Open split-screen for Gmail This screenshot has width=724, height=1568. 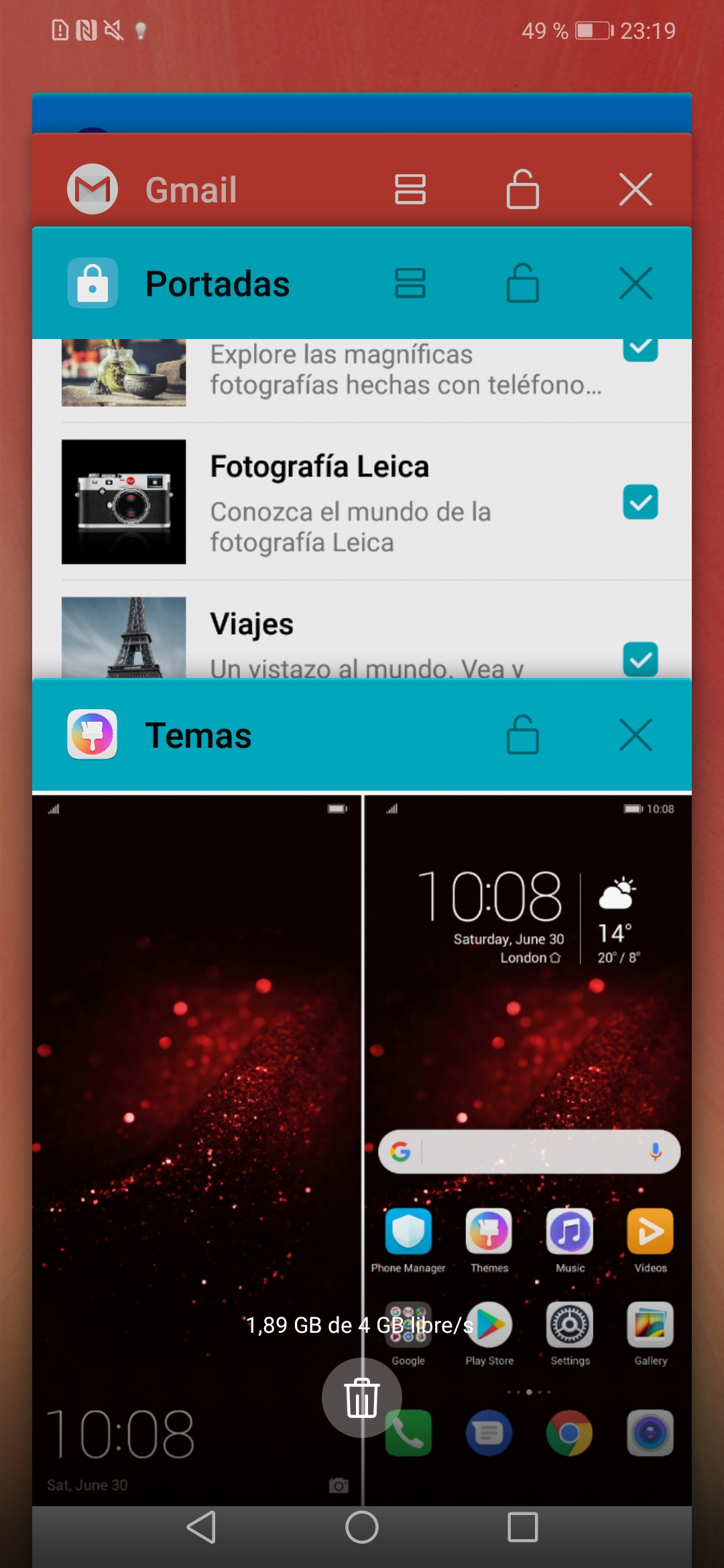410,189
